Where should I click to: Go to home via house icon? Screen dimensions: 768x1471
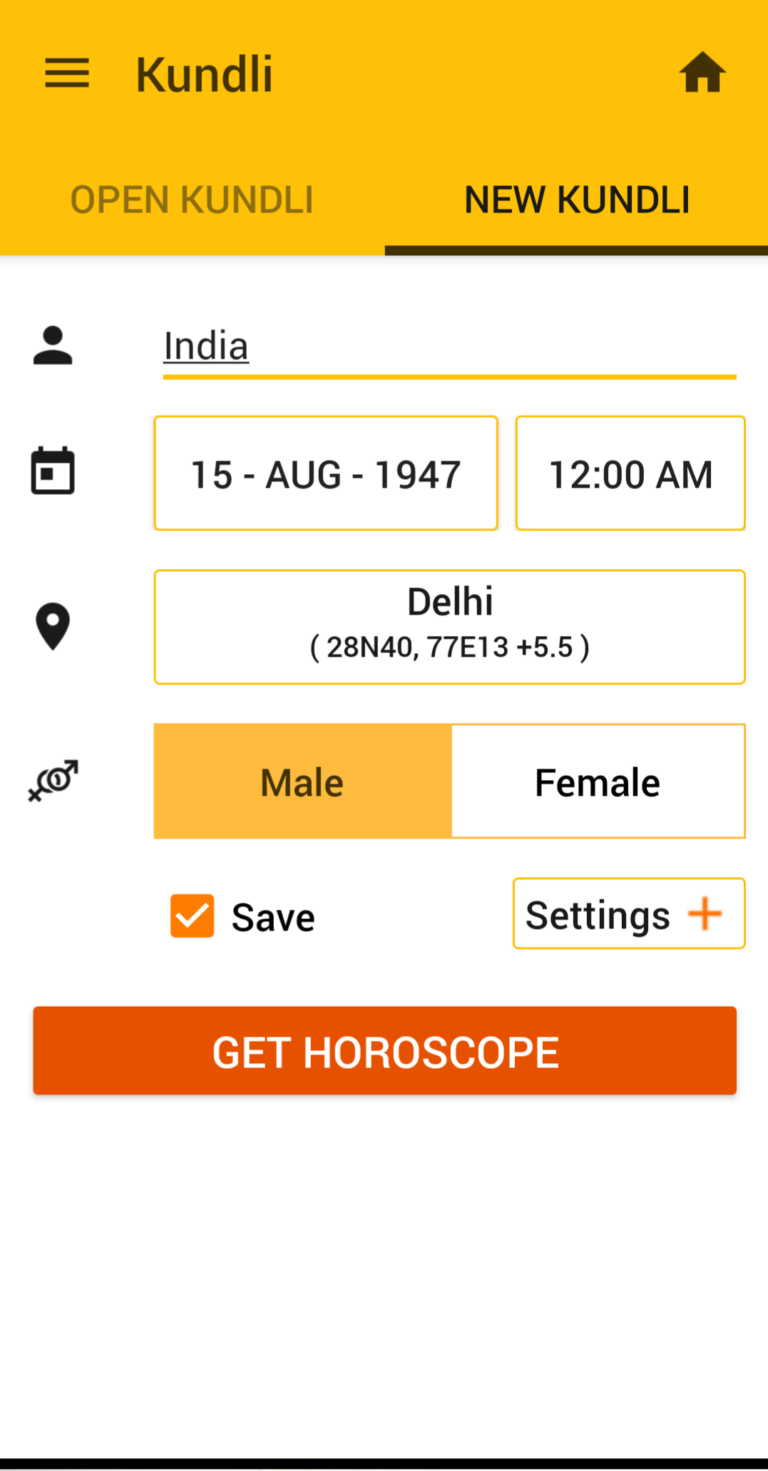[702, 74]
